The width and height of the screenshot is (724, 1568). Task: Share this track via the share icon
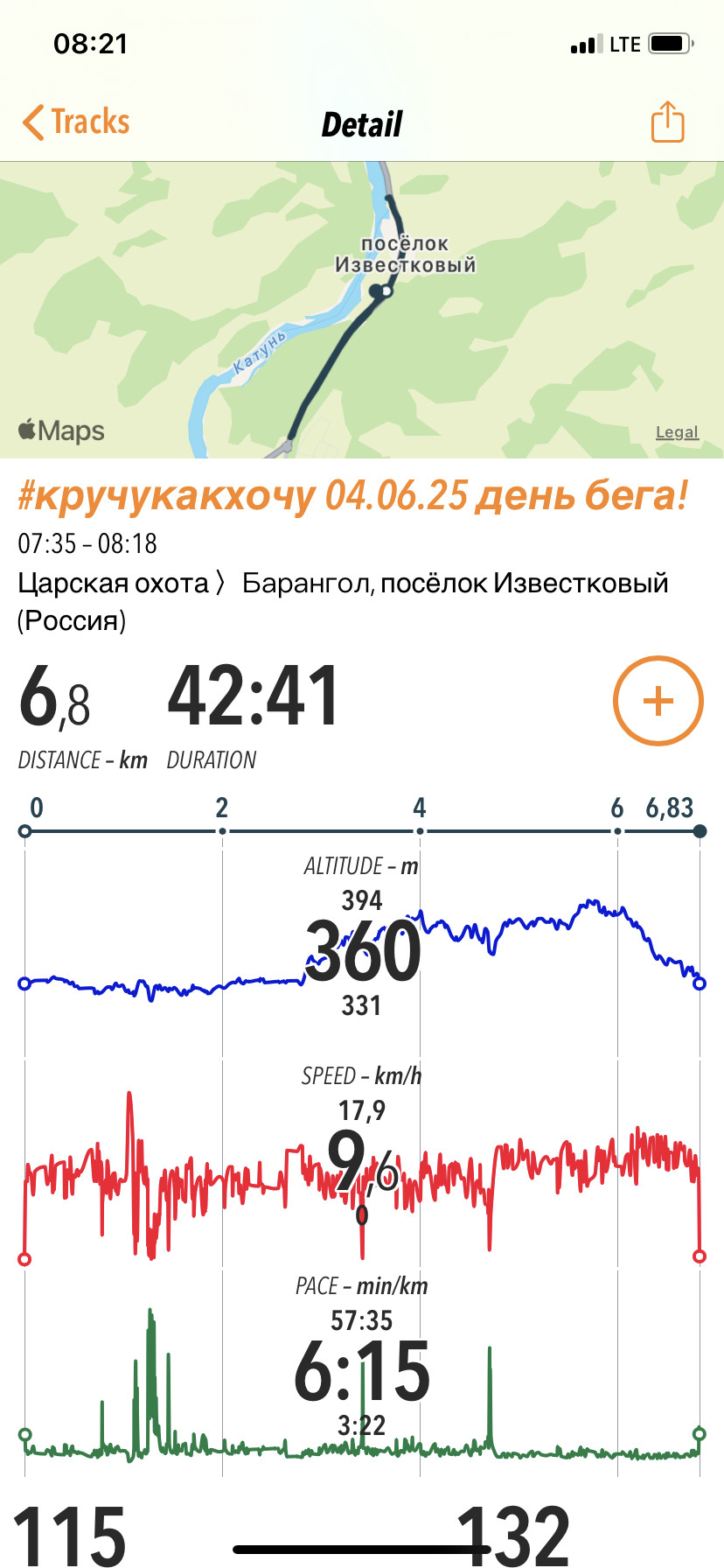point(667,122)
